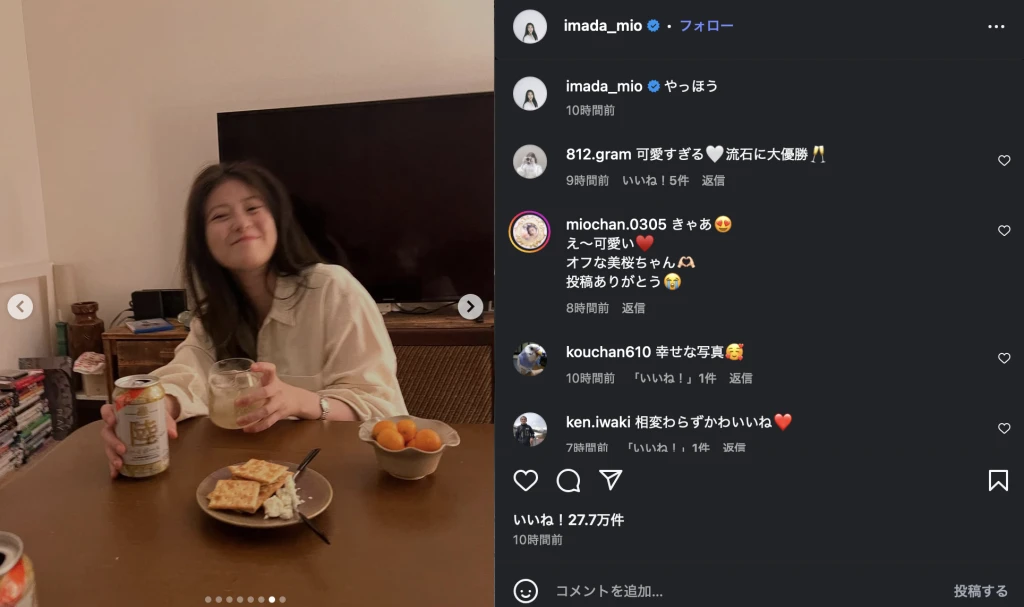This screenshot has width=1024, height=607.
Task: Go back to the previous photo
Action: (x=20, y=307)
